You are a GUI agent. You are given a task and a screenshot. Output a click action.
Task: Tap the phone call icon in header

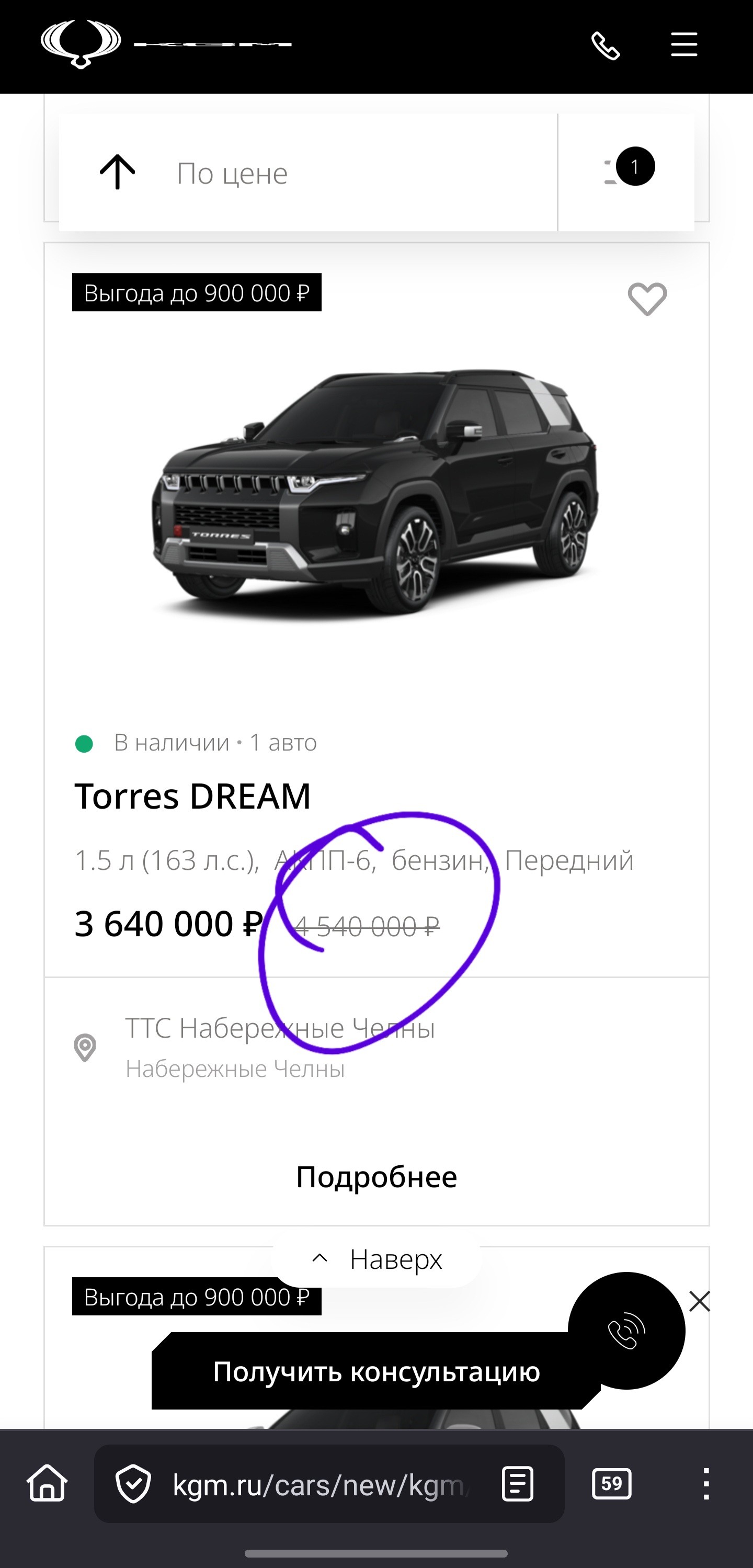point(605,46)
